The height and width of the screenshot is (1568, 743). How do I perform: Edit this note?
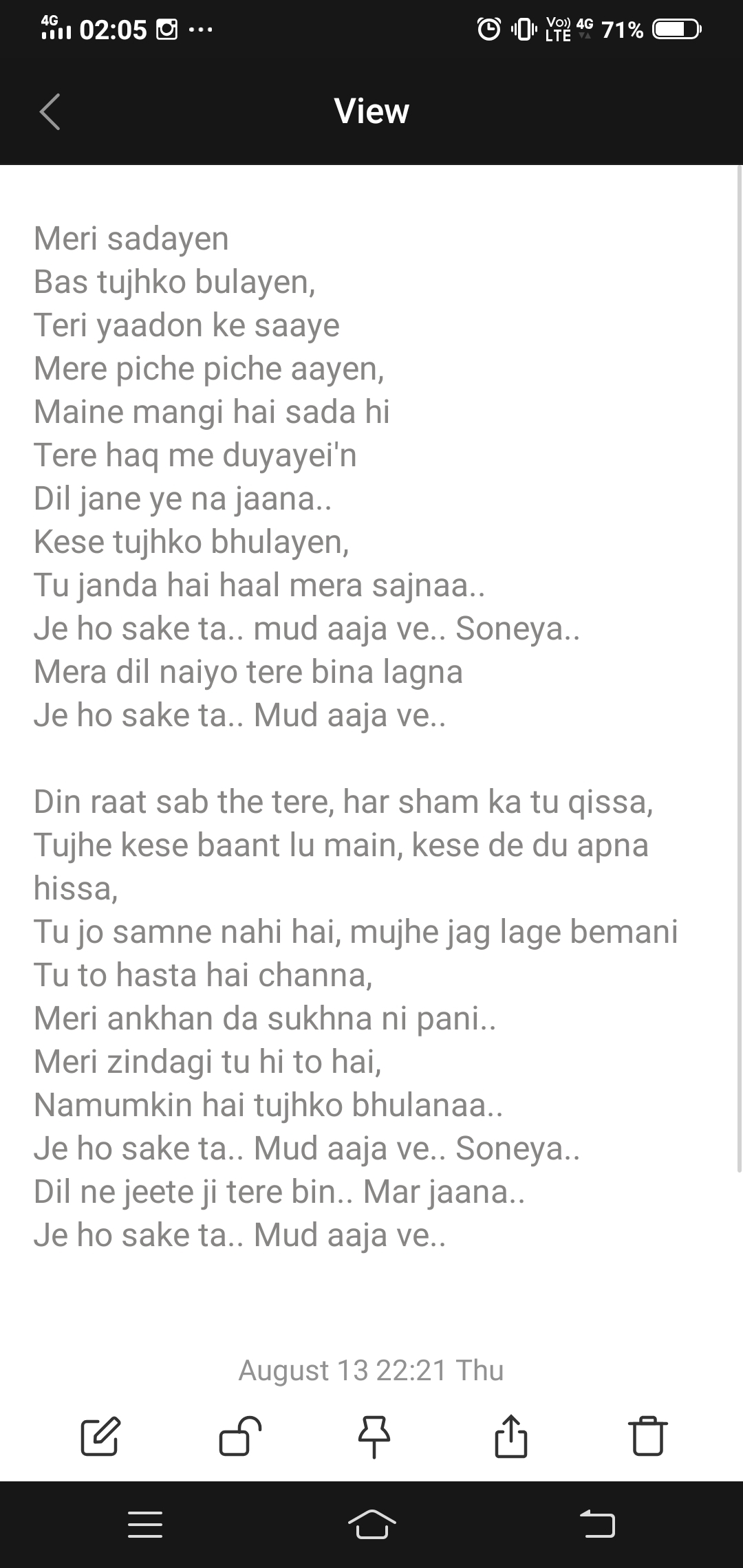tap(100, 1436)
